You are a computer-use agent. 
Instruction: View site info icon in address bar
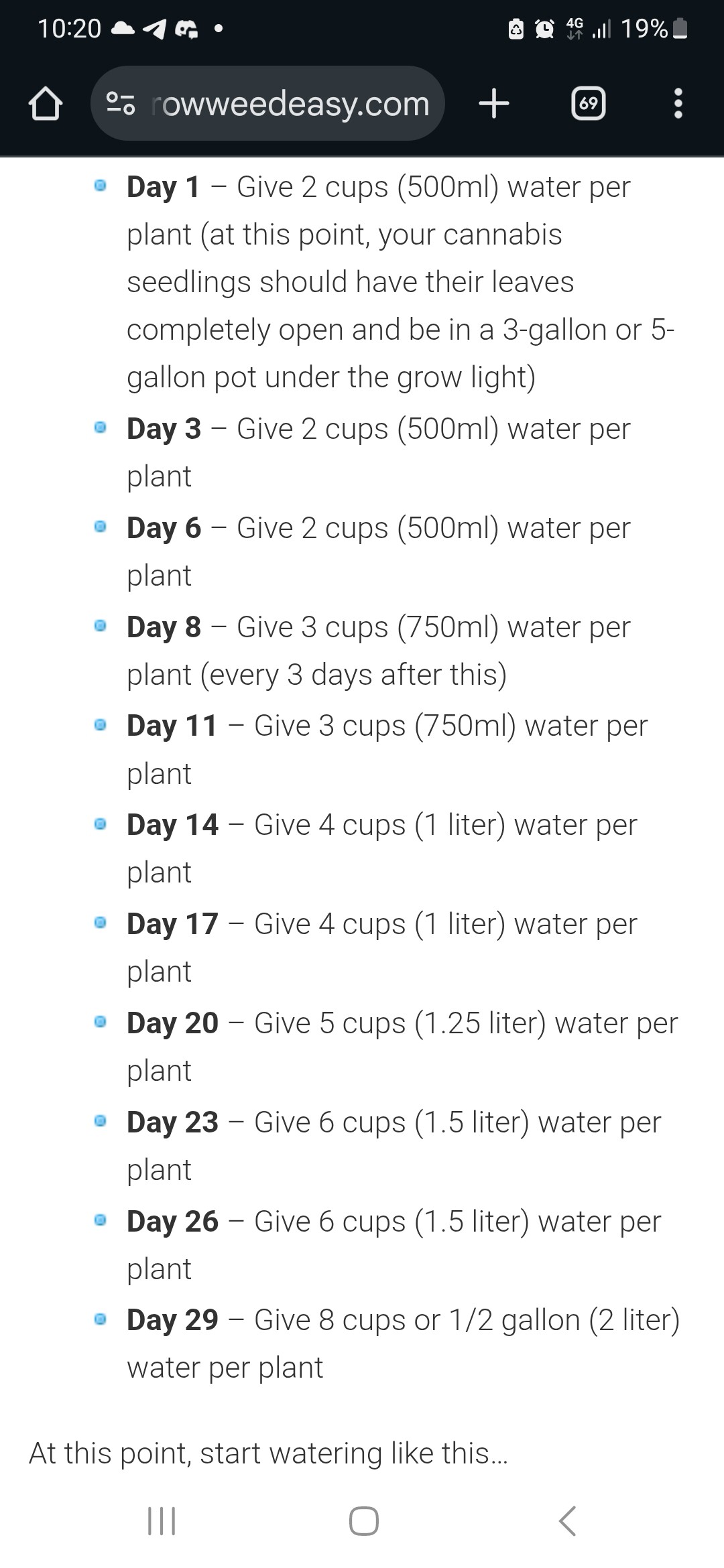pyautogui.click(x=121, y=105)
